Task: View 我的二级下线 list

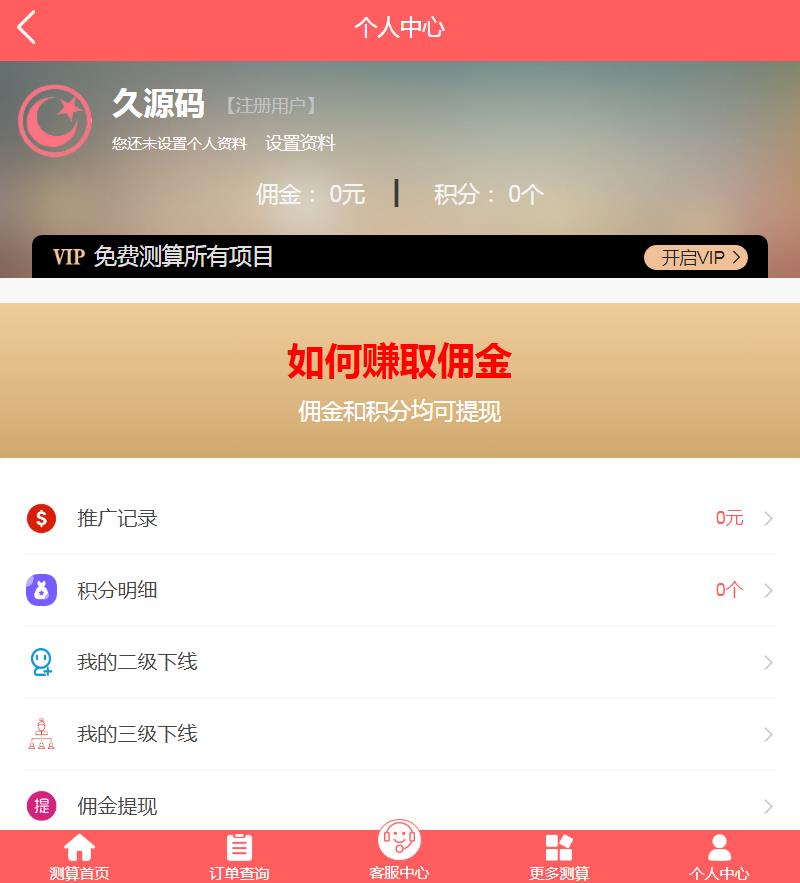Action: [400, 662]
